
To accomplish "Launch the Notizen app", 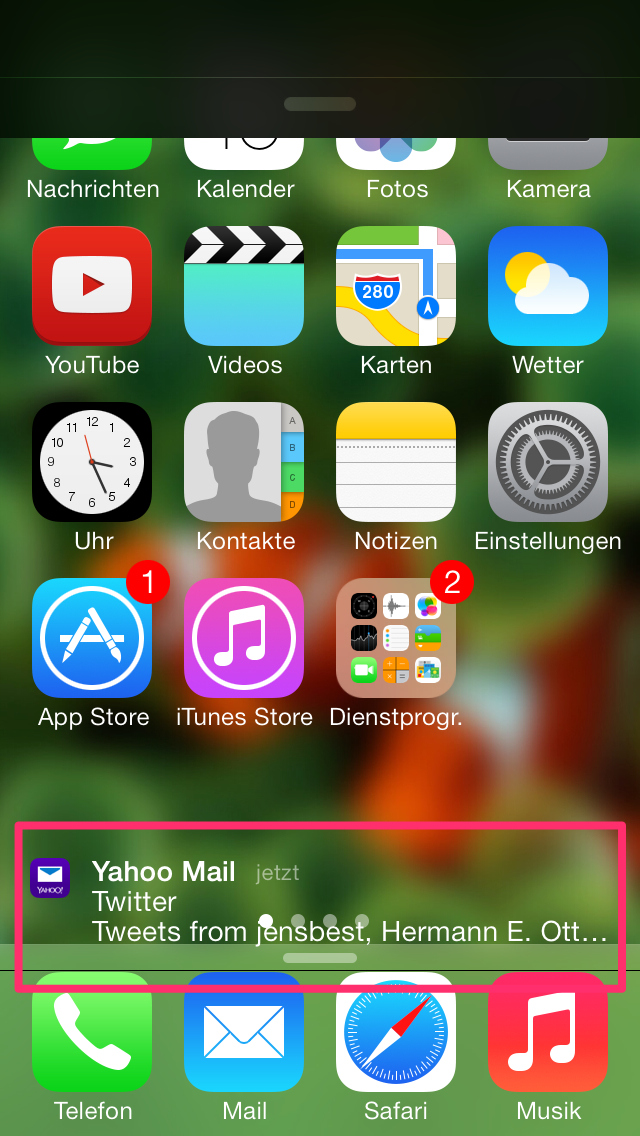I will tap(396, 462).
